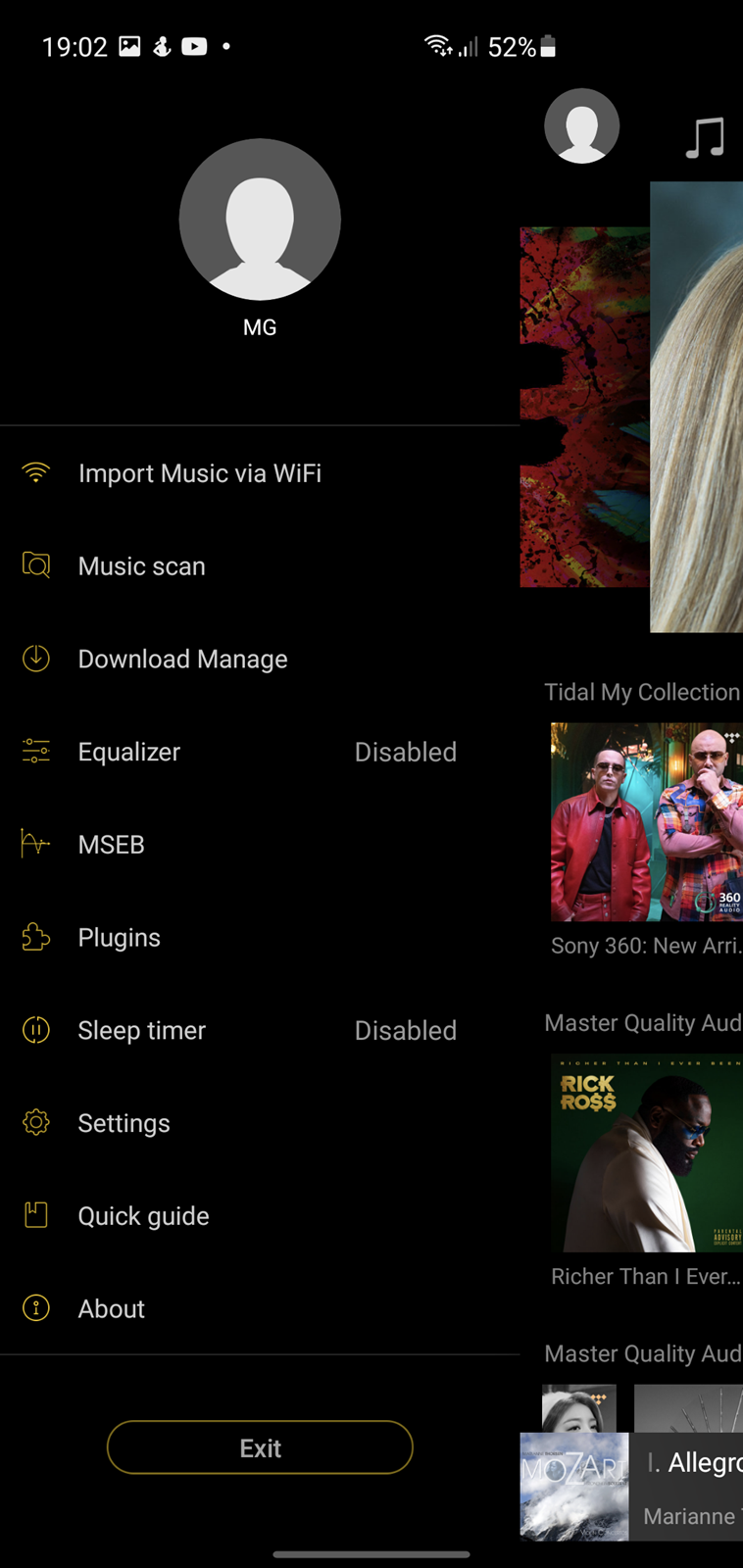Open the music note tab
This screenshot has height=1568, width=743.
pyautogui.click(x=705, y=137)
